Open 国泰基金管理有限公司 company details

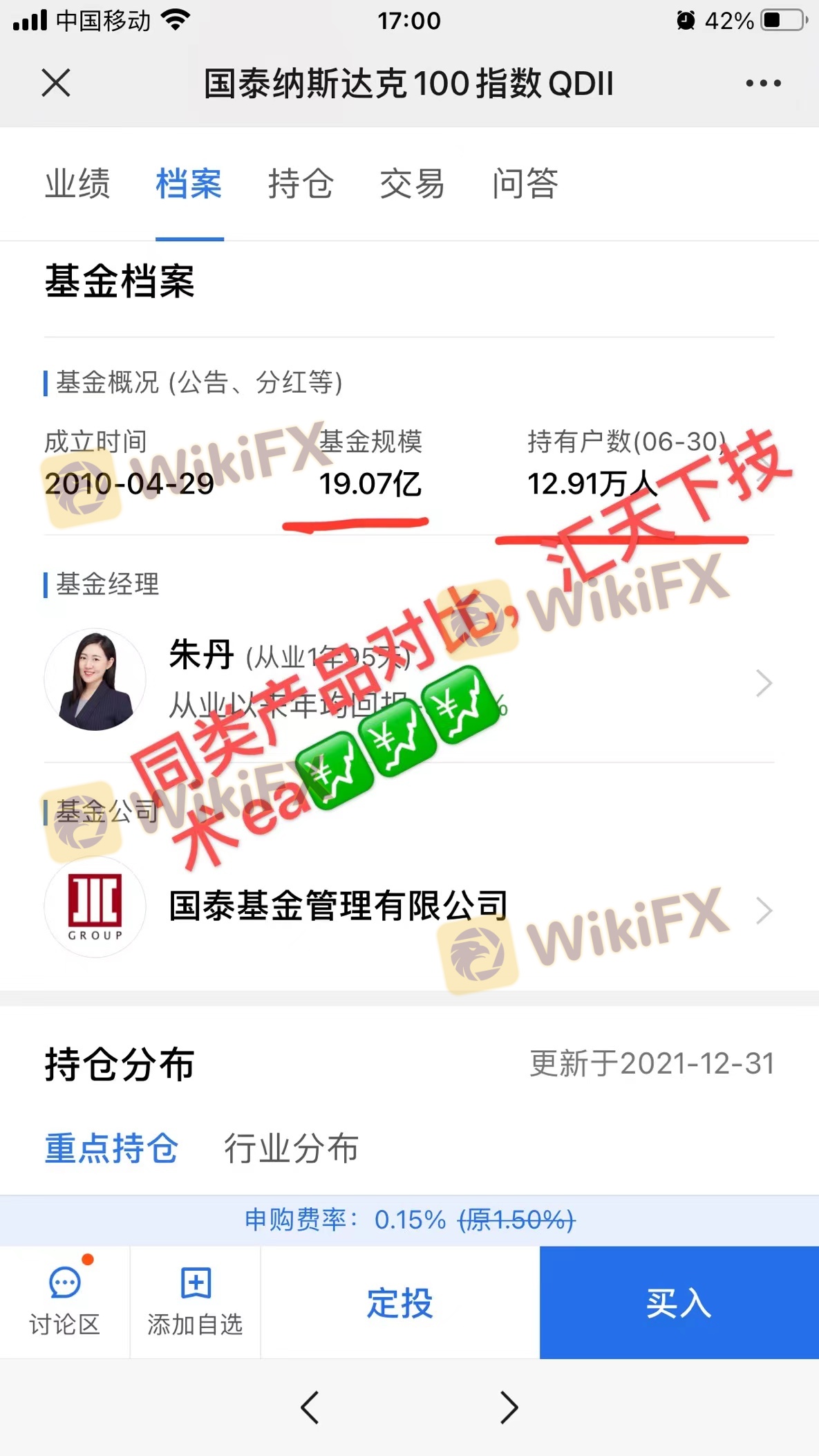point(408,907)
